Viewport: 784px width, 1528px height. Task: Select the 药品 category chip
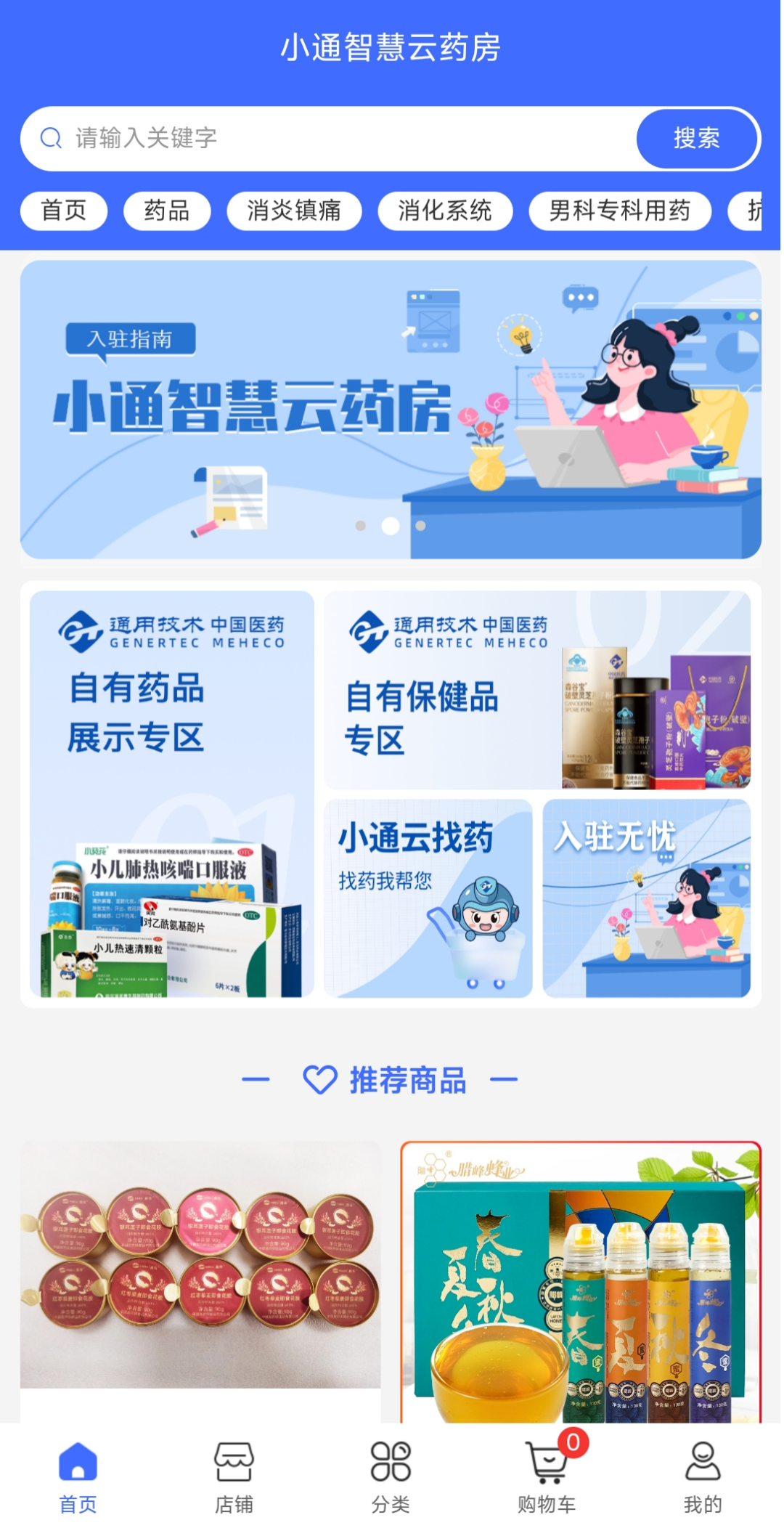(167, 211)
